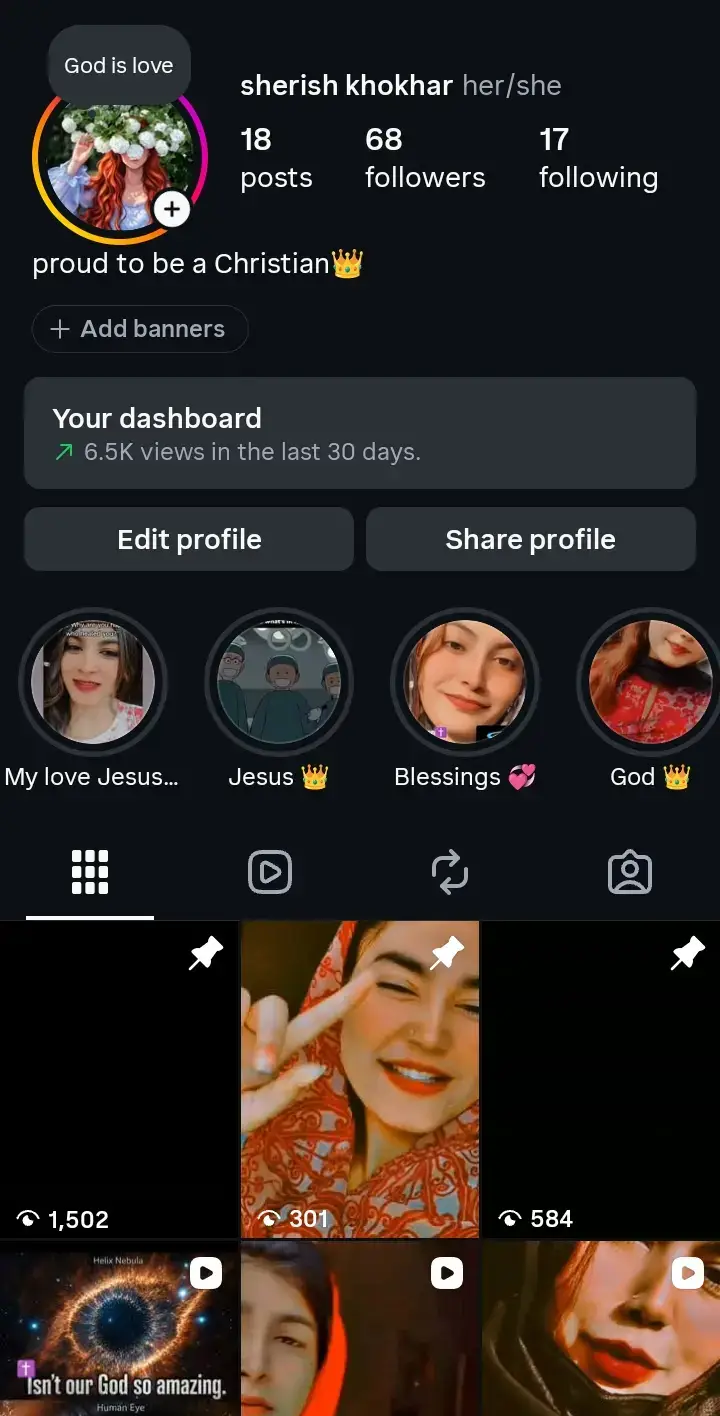Switch to the Reels tab

pyautogui.click(x=270, y=872)
